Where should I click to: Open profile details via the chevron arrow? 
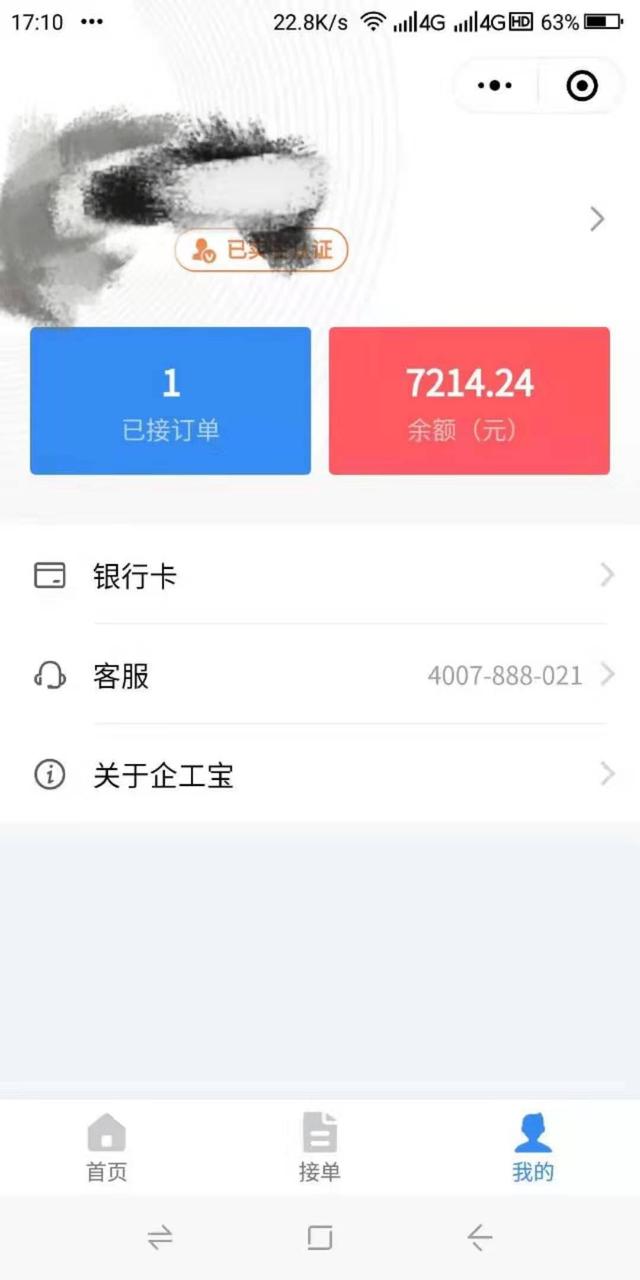(x=597, y=219)
